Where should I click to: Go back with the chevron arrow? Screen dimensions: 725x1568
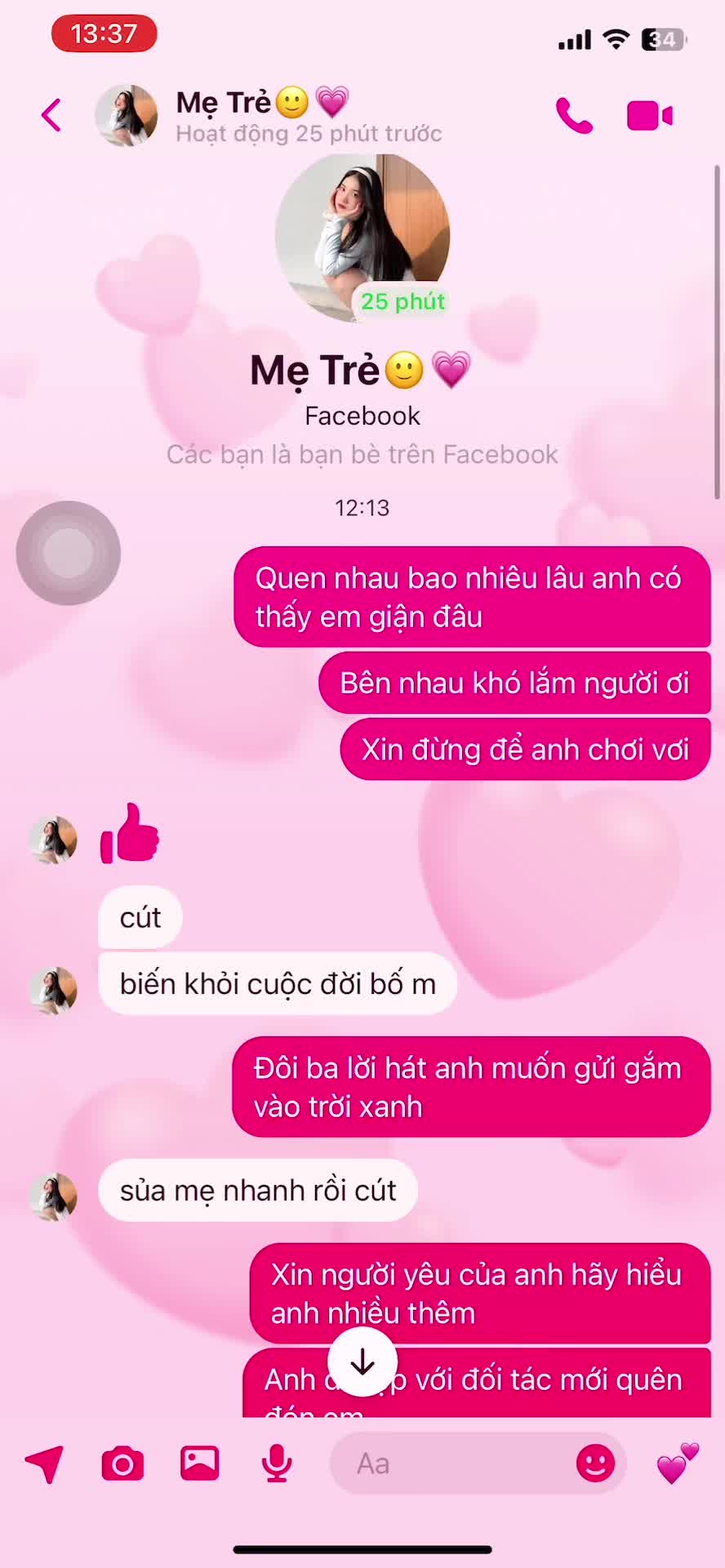[51, 114]
